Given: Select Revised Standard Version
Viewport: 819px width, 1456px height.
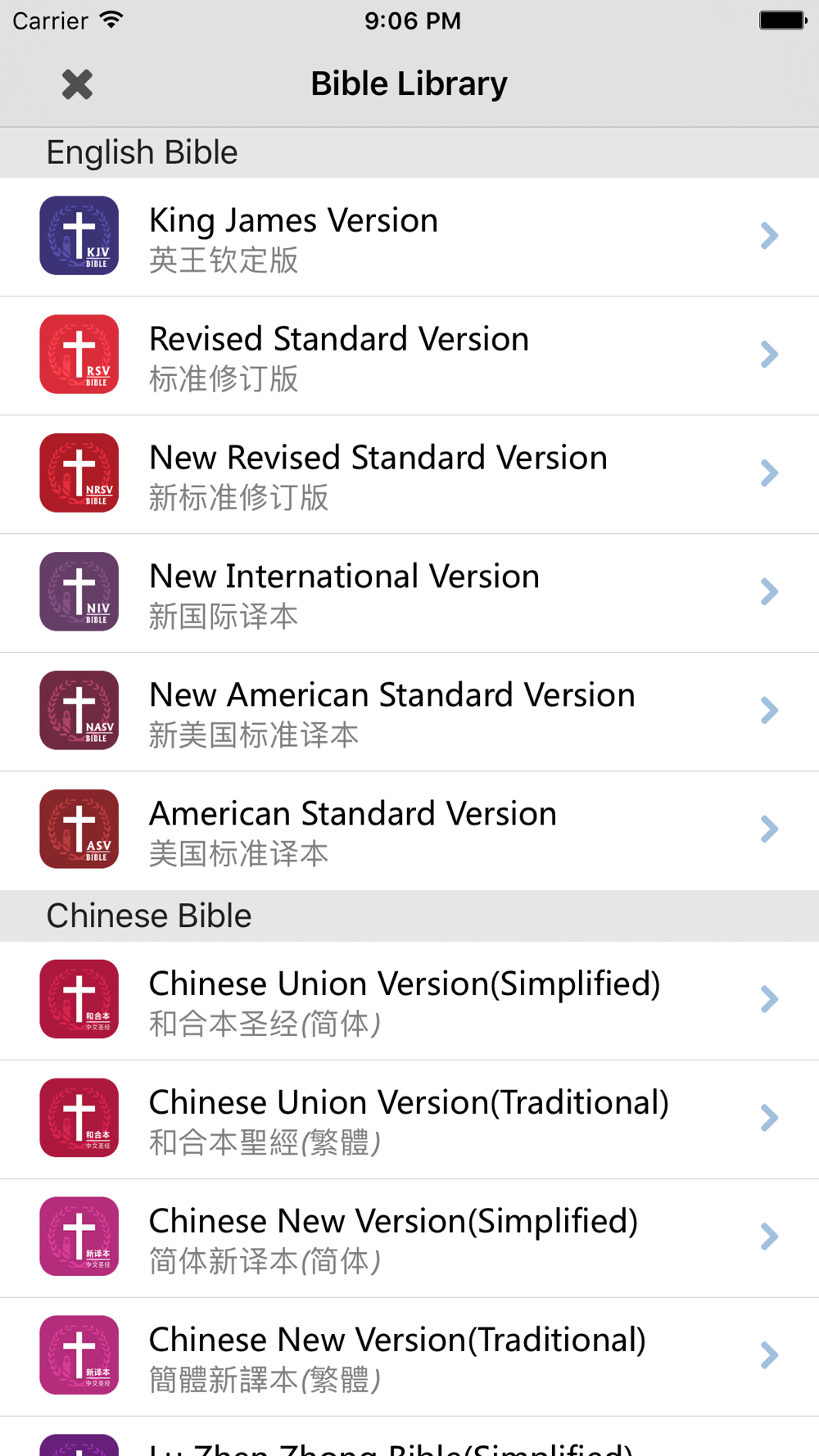Looking at the screenshot, I should [x=409, y=355].
